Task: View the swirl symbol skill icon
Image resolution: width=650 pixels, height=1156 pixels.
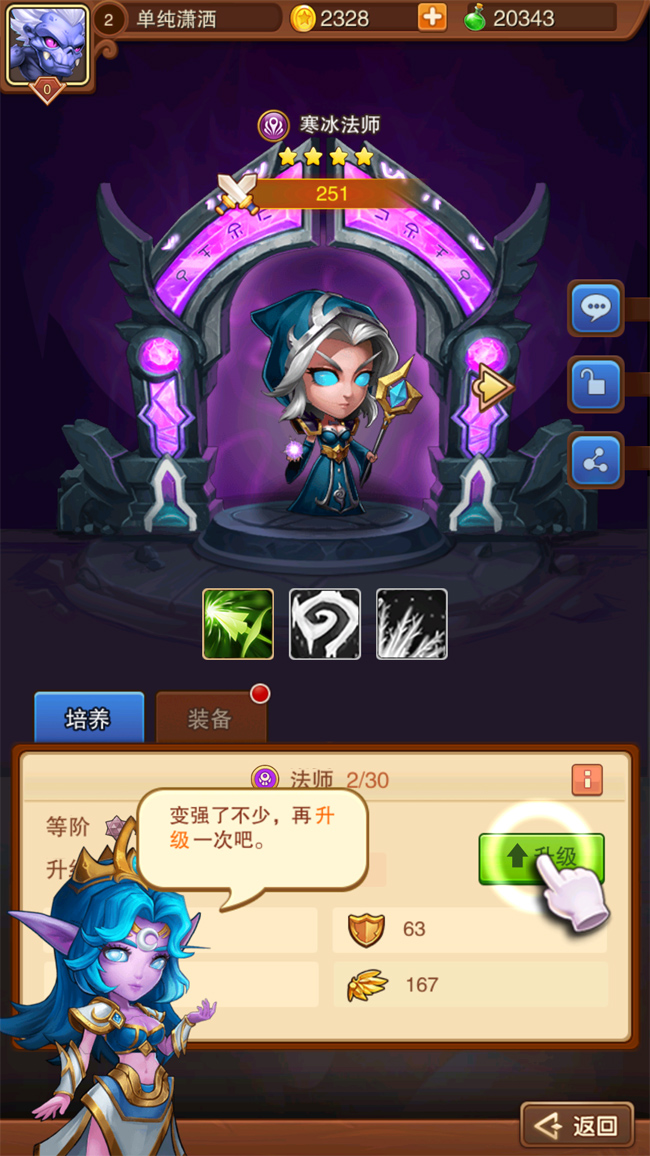Action: pos(325,624)
